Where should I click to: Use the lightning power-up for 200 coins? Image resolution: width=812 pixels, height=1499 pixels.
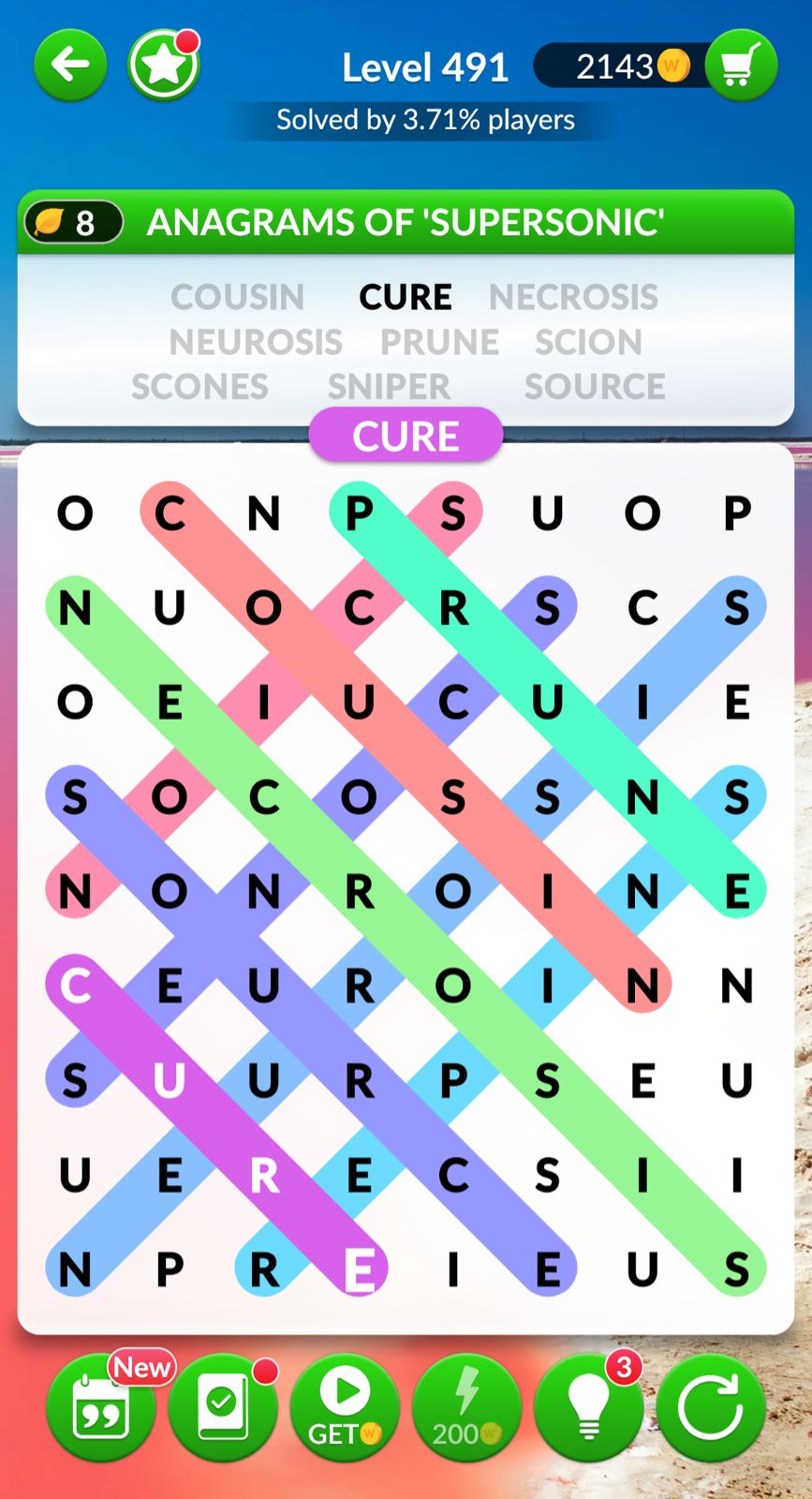466,1408
